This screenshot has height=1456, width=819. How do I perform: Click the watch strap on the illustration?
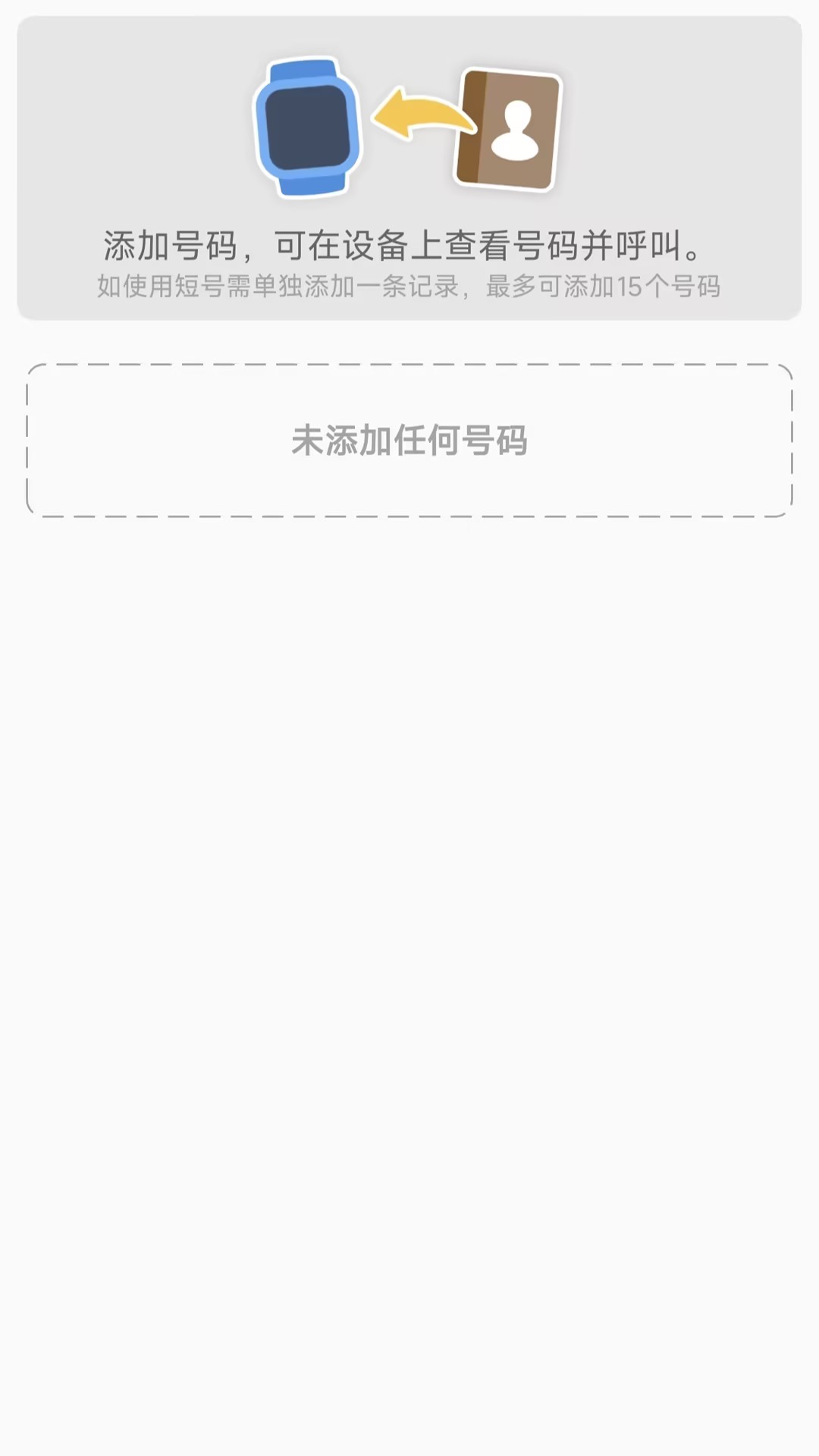307,186
